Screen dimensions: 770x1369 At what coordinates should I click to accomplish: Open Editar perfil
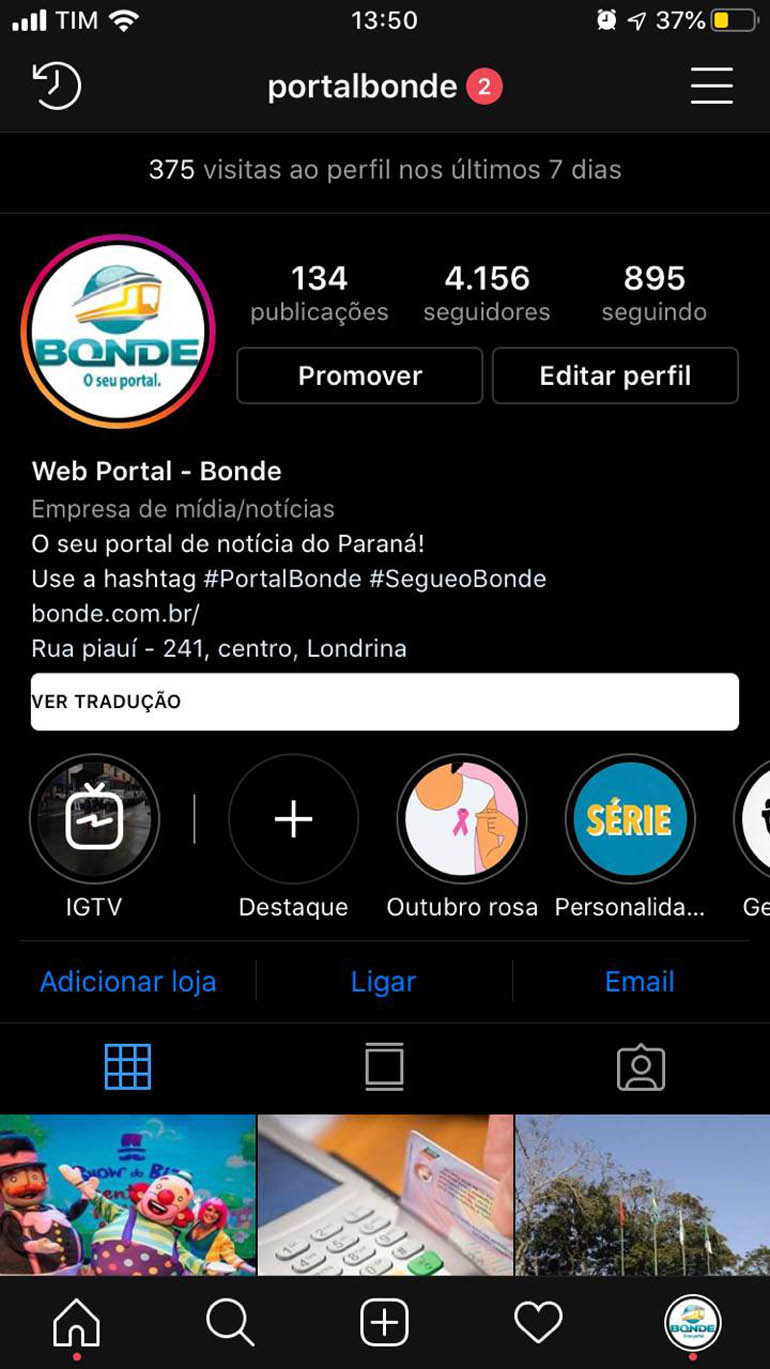pos(615,376)
